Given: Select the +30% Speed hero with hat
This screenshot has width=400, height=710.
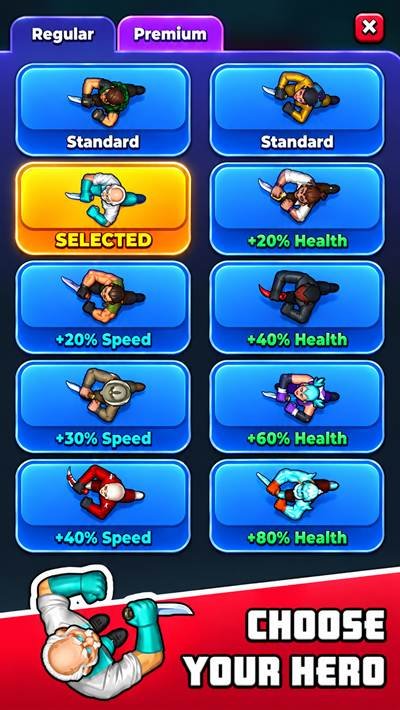Looking at the screenshot, I should 103,407.
